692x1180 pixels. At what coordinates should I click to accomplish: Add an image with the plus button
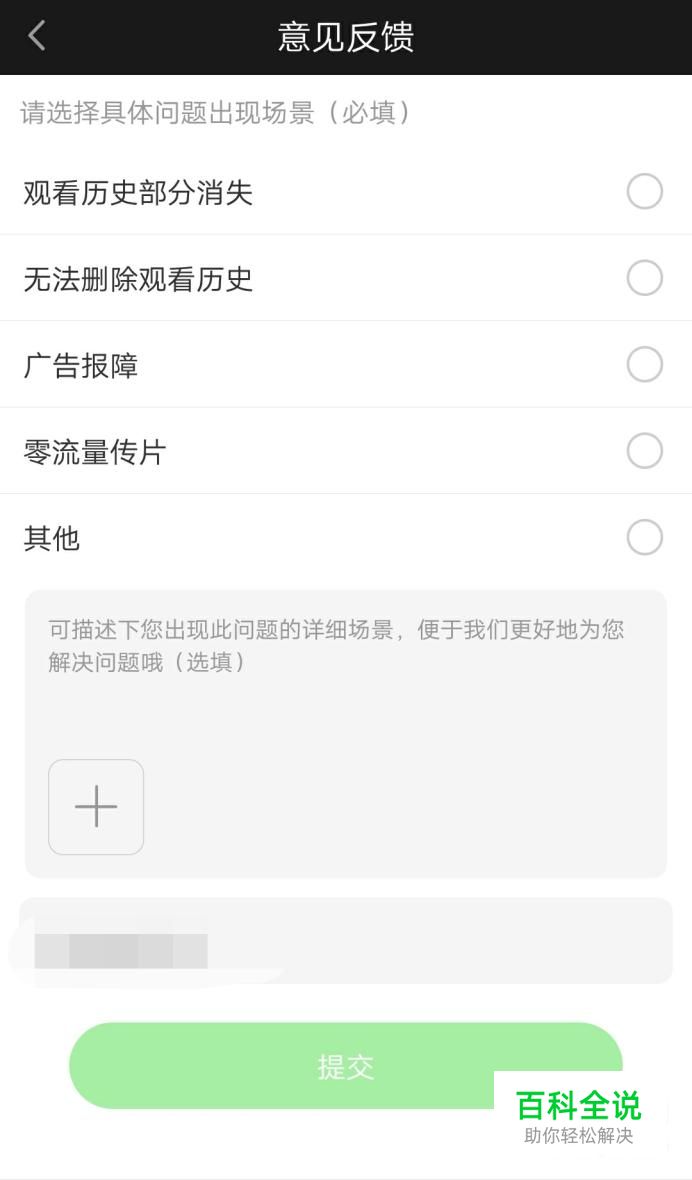point(96,807)
